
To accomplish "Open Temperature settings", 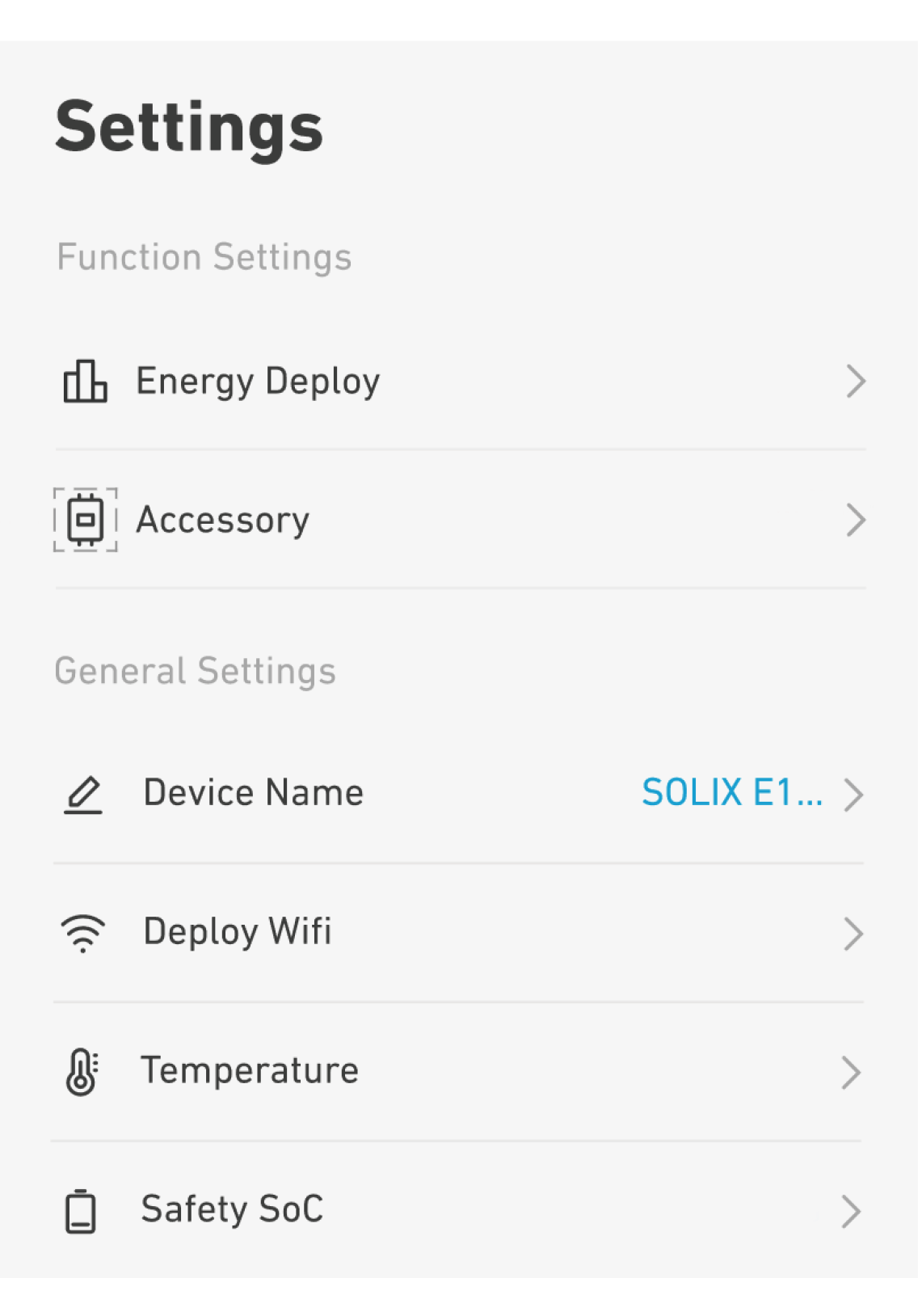I will [459, 1071].
